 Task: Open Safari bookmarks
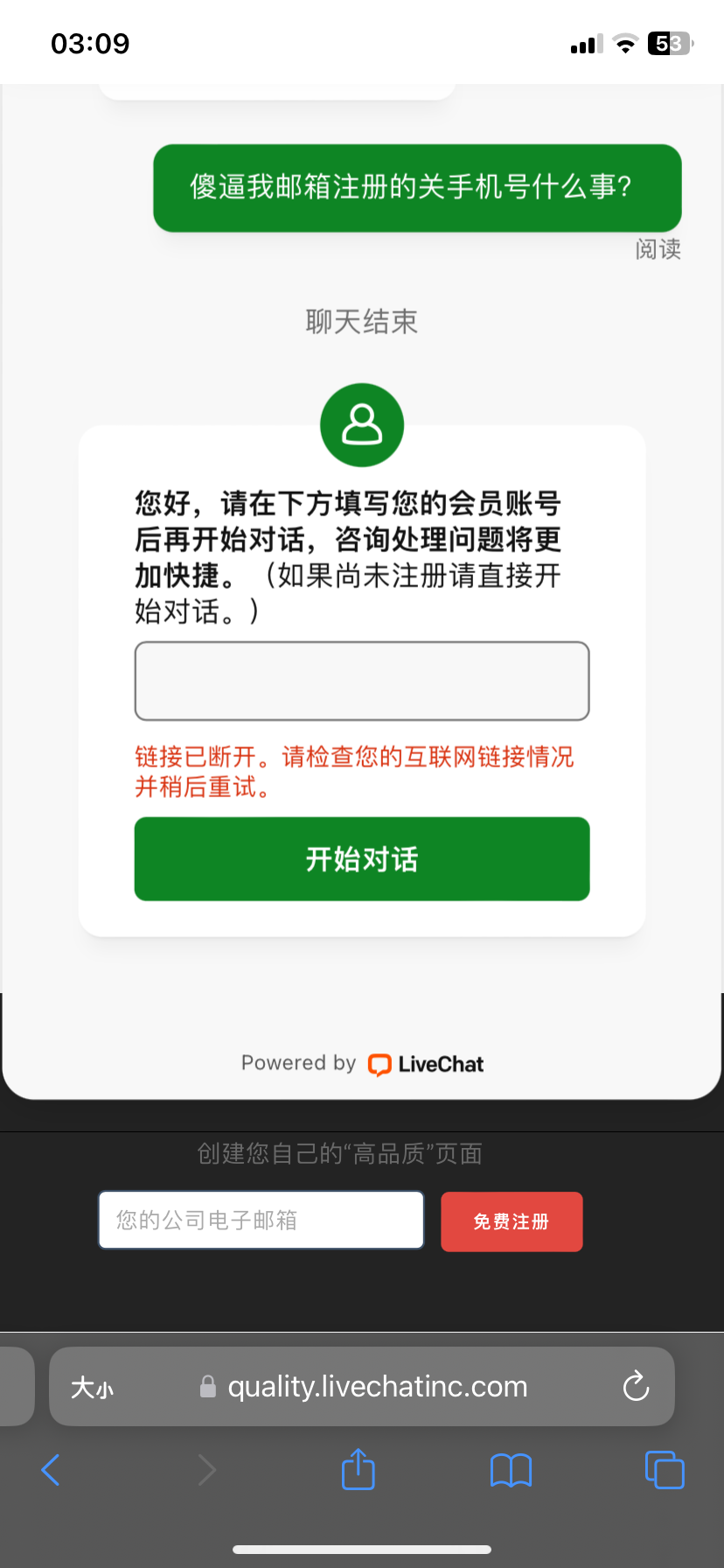click(x=511, y=1470)
